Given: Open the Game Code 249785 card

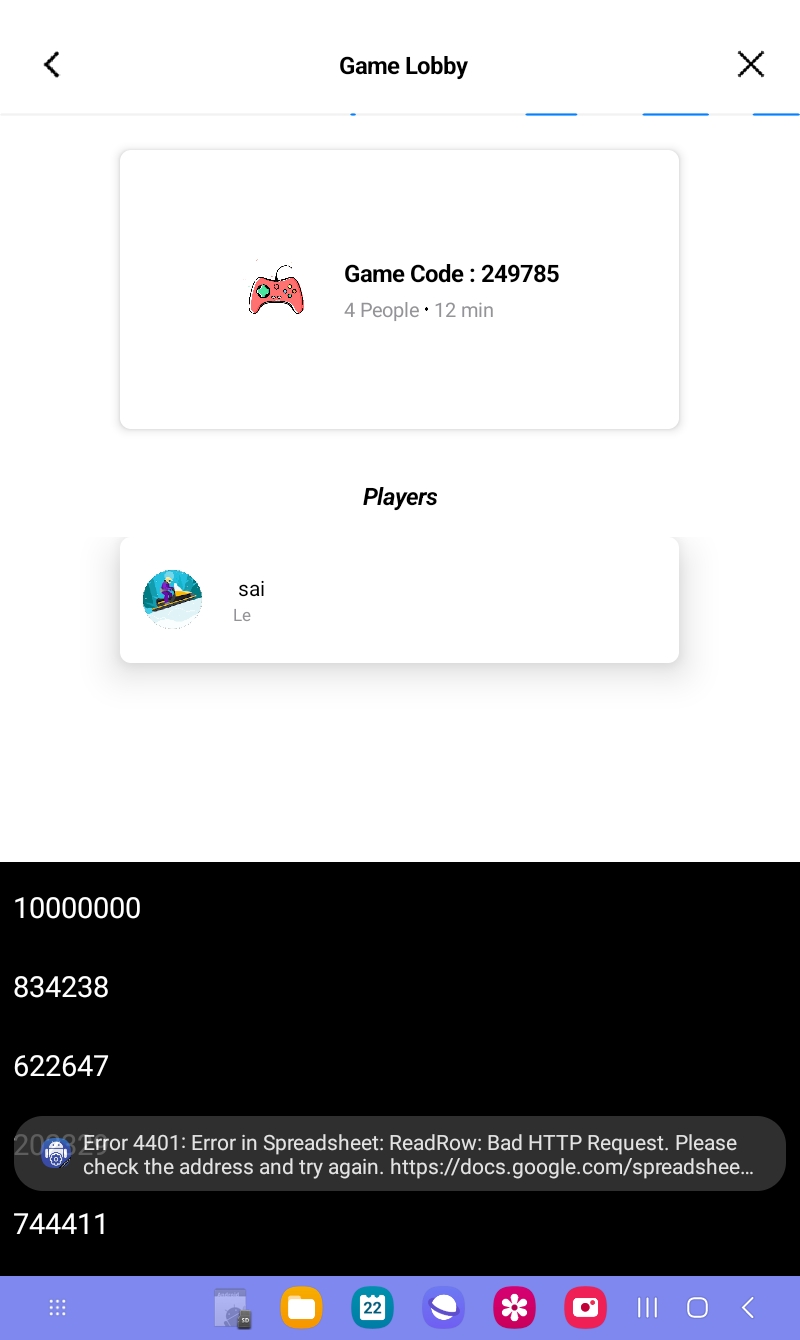Looking at the screenshot, I should (399, 290).
